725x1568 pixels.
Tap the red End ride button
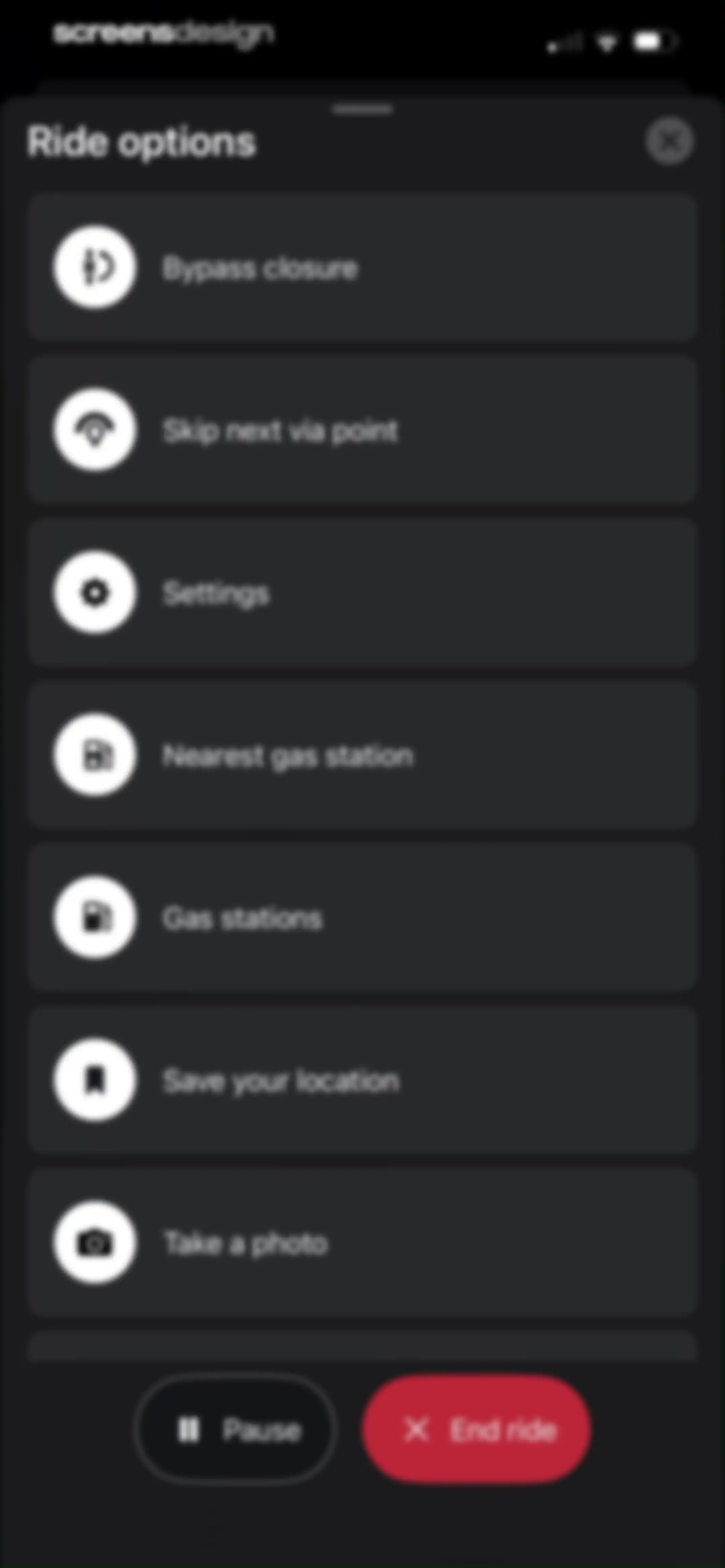click(476, 1429)
